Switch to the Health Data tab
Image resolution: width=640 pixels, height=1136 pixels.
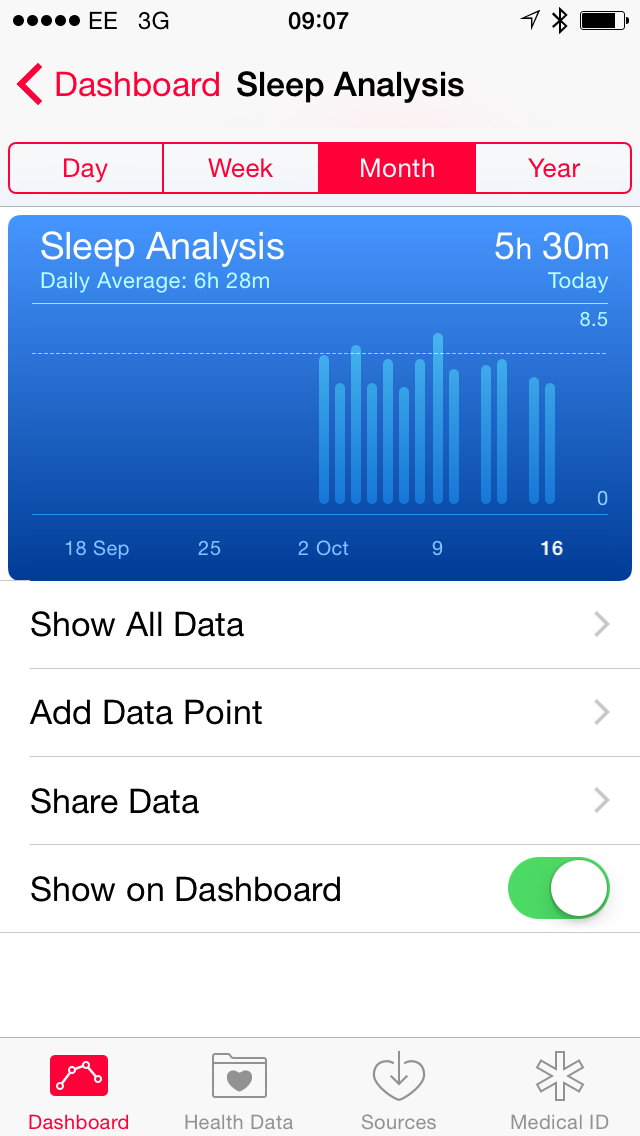point(239,1093)
